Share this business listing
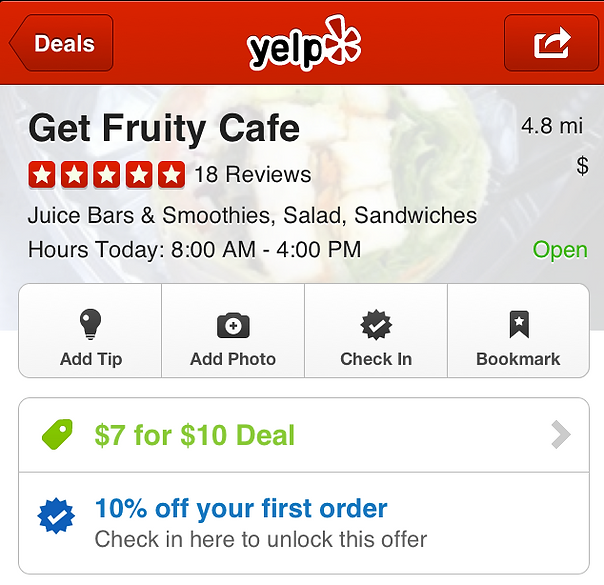Image resolution: width=604 pixels, height=585 pixels. pyautogui.click(x=551, y=43)
